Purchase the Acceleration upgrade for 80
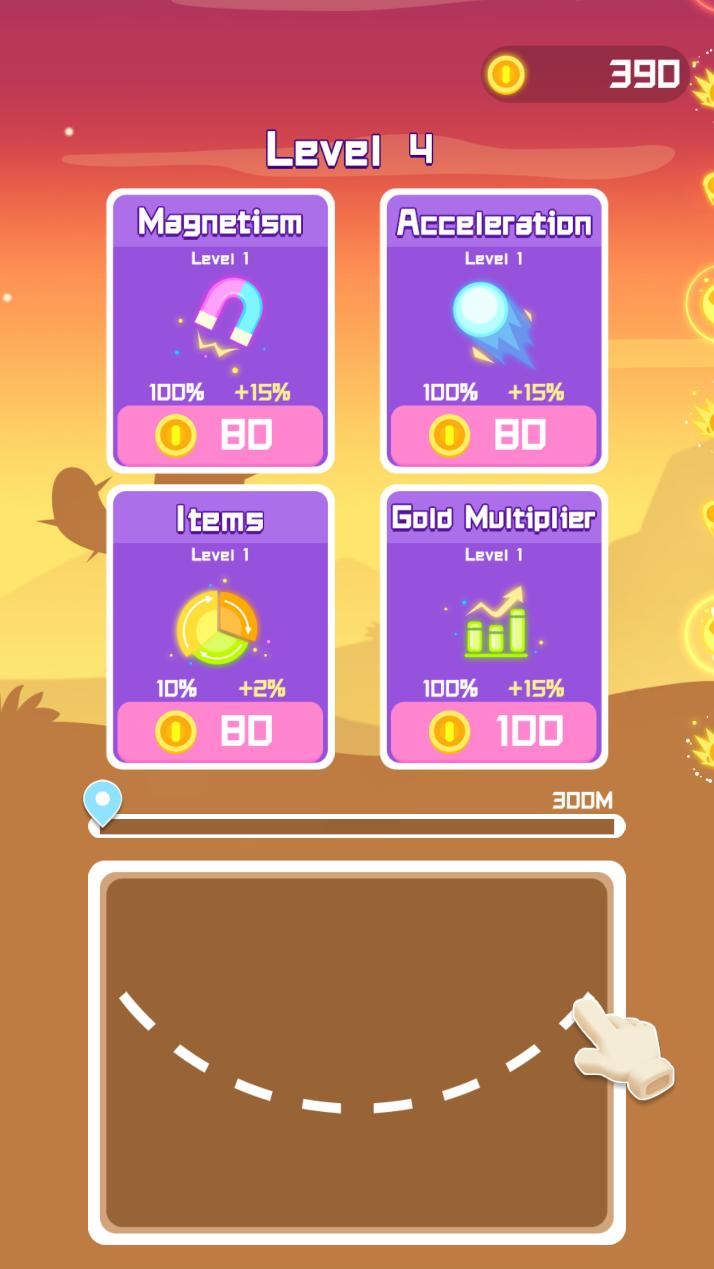Screen dimensions: 714x1269 click(x=493, y=435)
